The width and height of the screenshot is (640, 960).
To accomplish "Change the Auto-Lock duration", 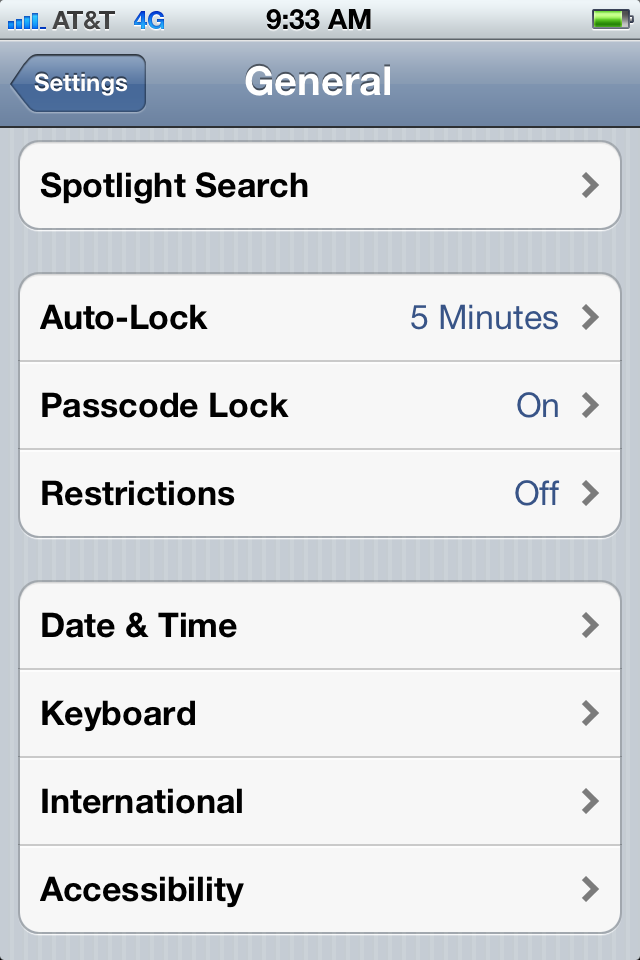I will coord(320,318).
